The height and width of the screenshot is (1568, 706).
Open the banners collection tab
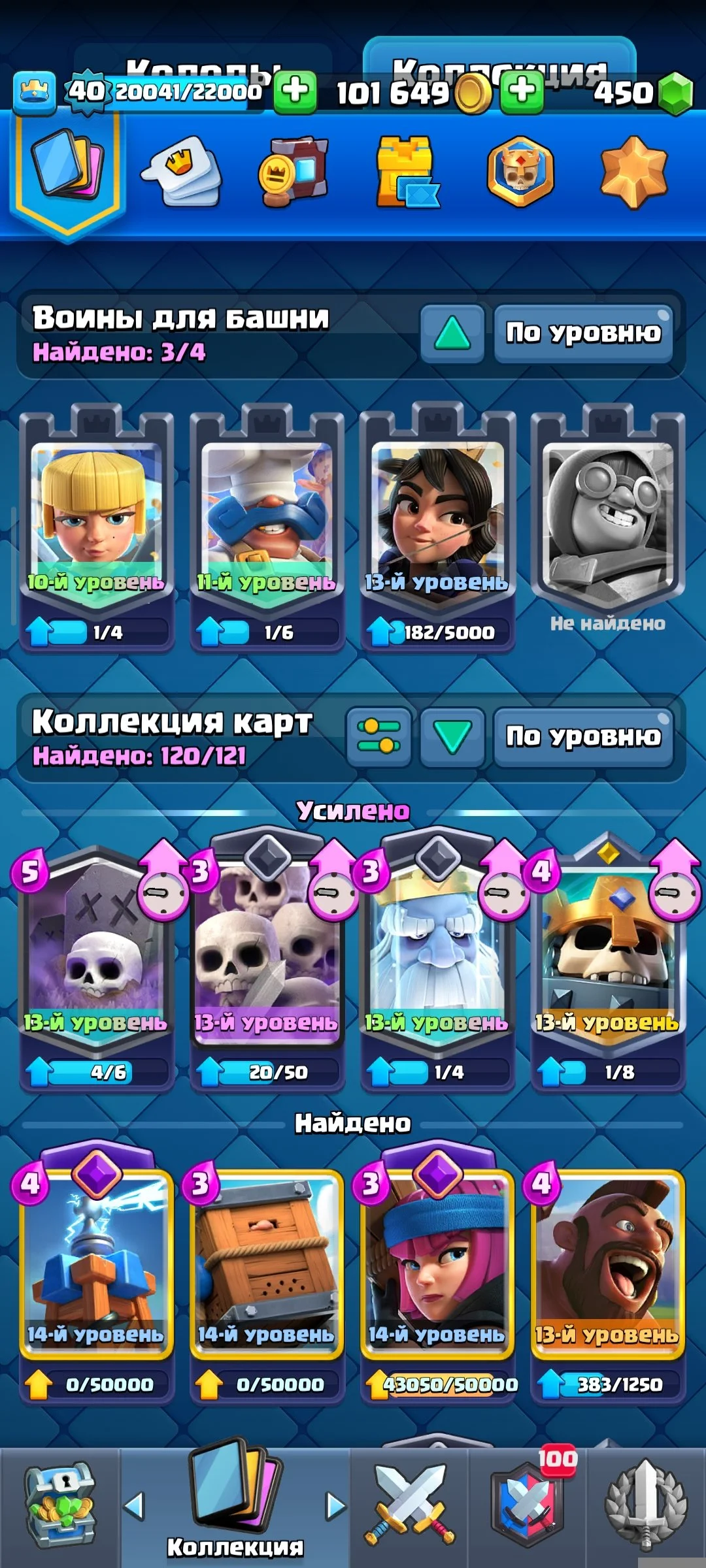tap(293, 172)
